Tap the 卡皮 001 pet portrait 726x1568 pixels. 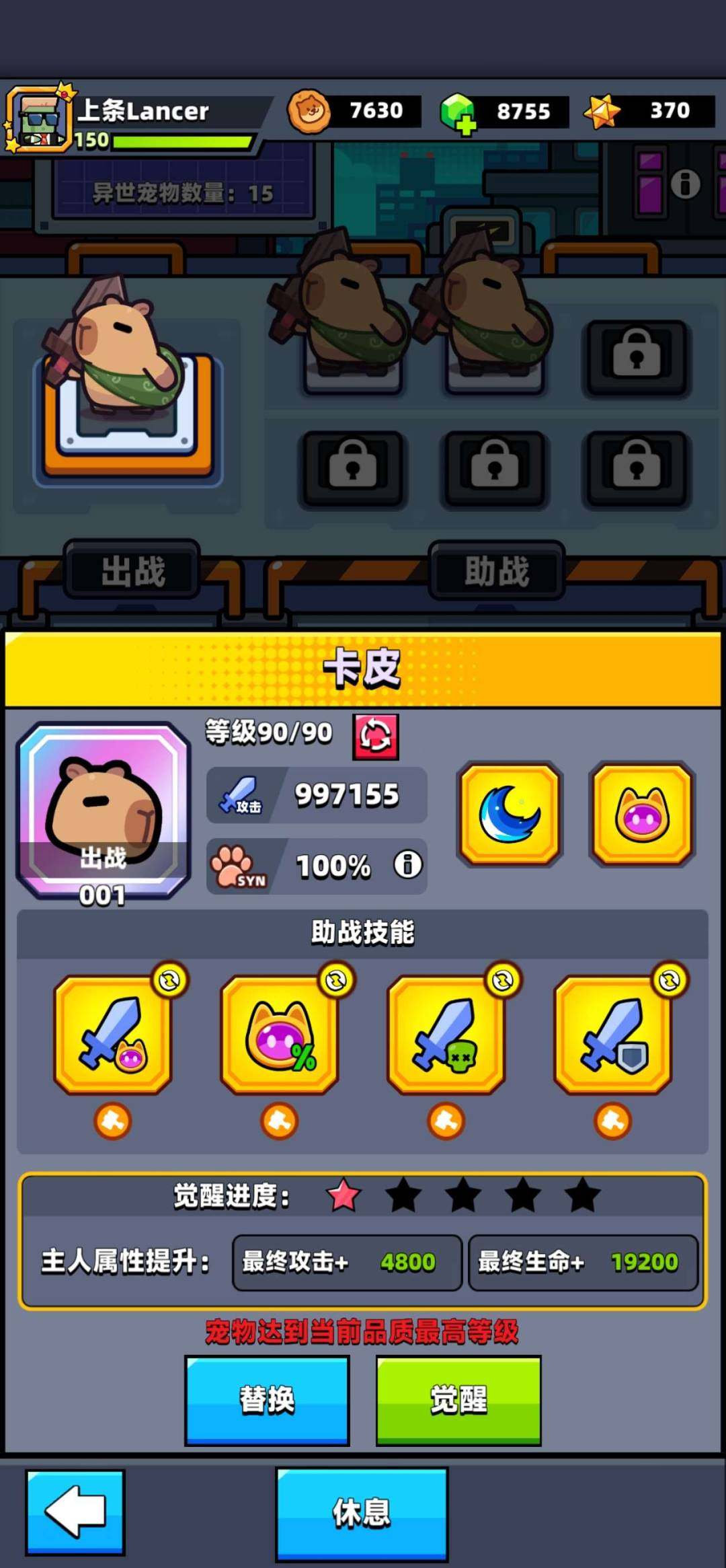point(104,811)
